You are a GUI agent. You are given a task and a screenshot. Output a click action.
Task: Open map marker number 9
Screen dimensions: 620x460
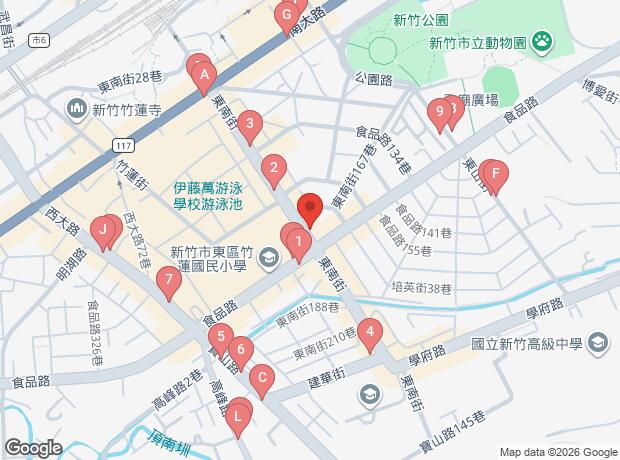click(x=439, y=113)
